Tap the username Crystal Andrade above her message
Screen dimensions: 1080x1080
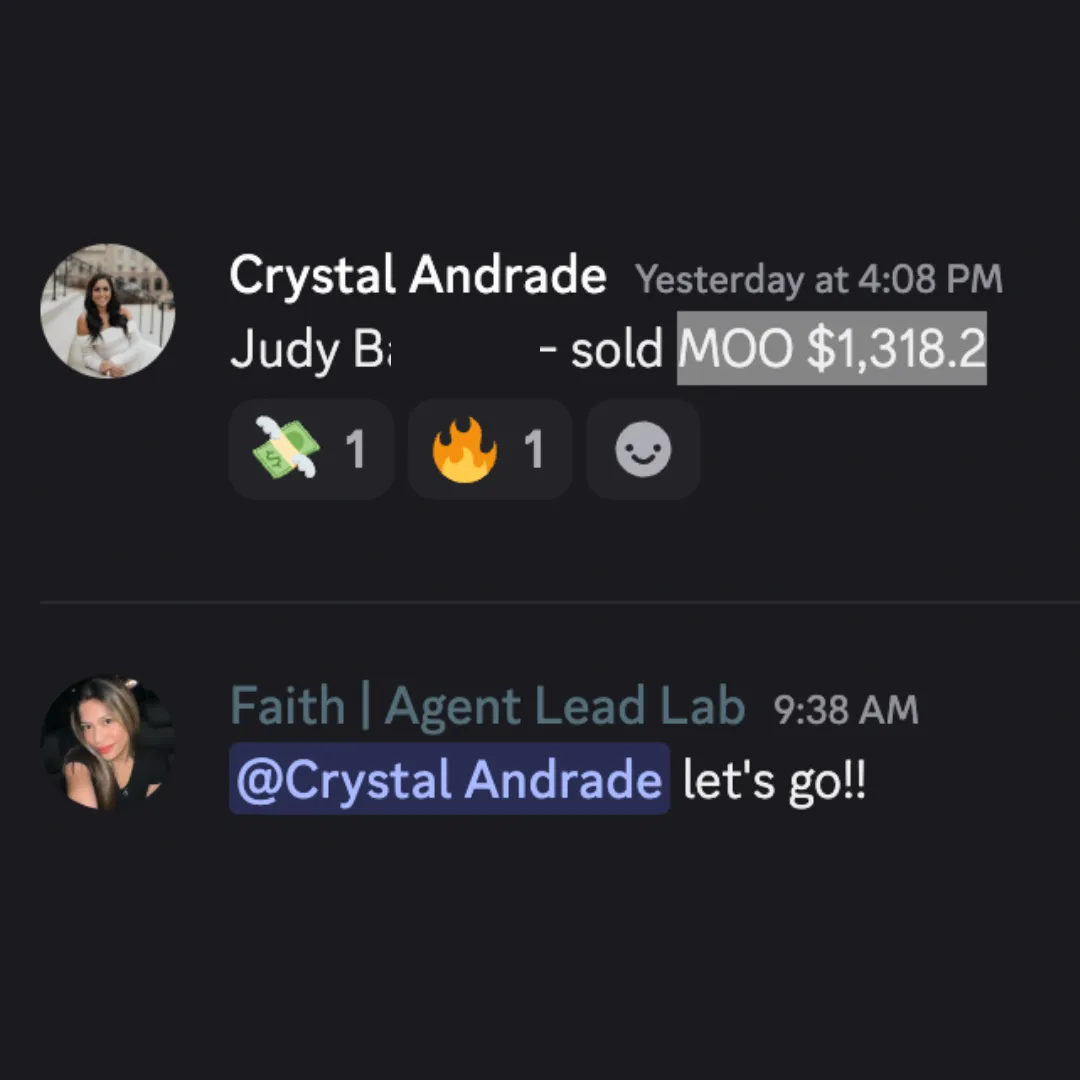click(417, 276)
